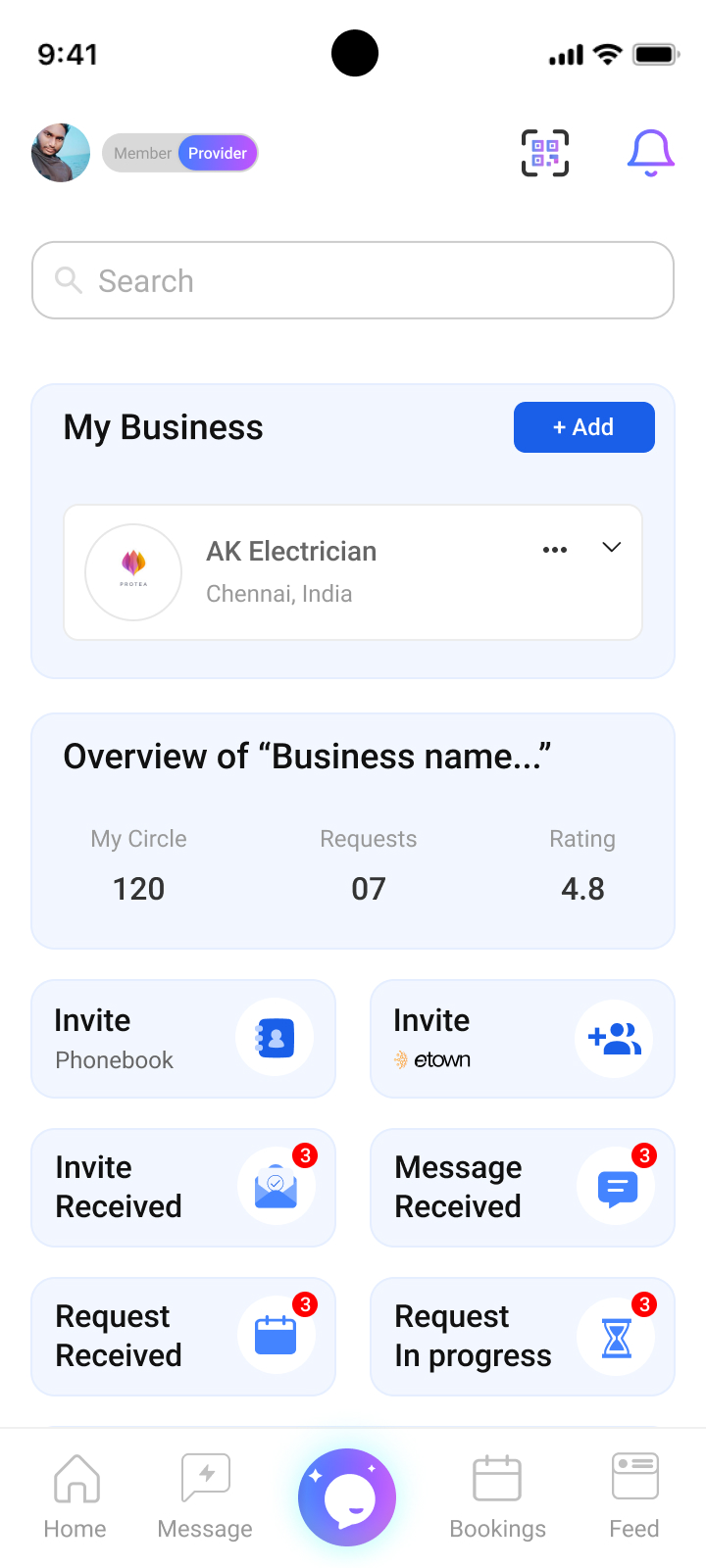Open Invite Phonebook card

tap(183, 1039)
